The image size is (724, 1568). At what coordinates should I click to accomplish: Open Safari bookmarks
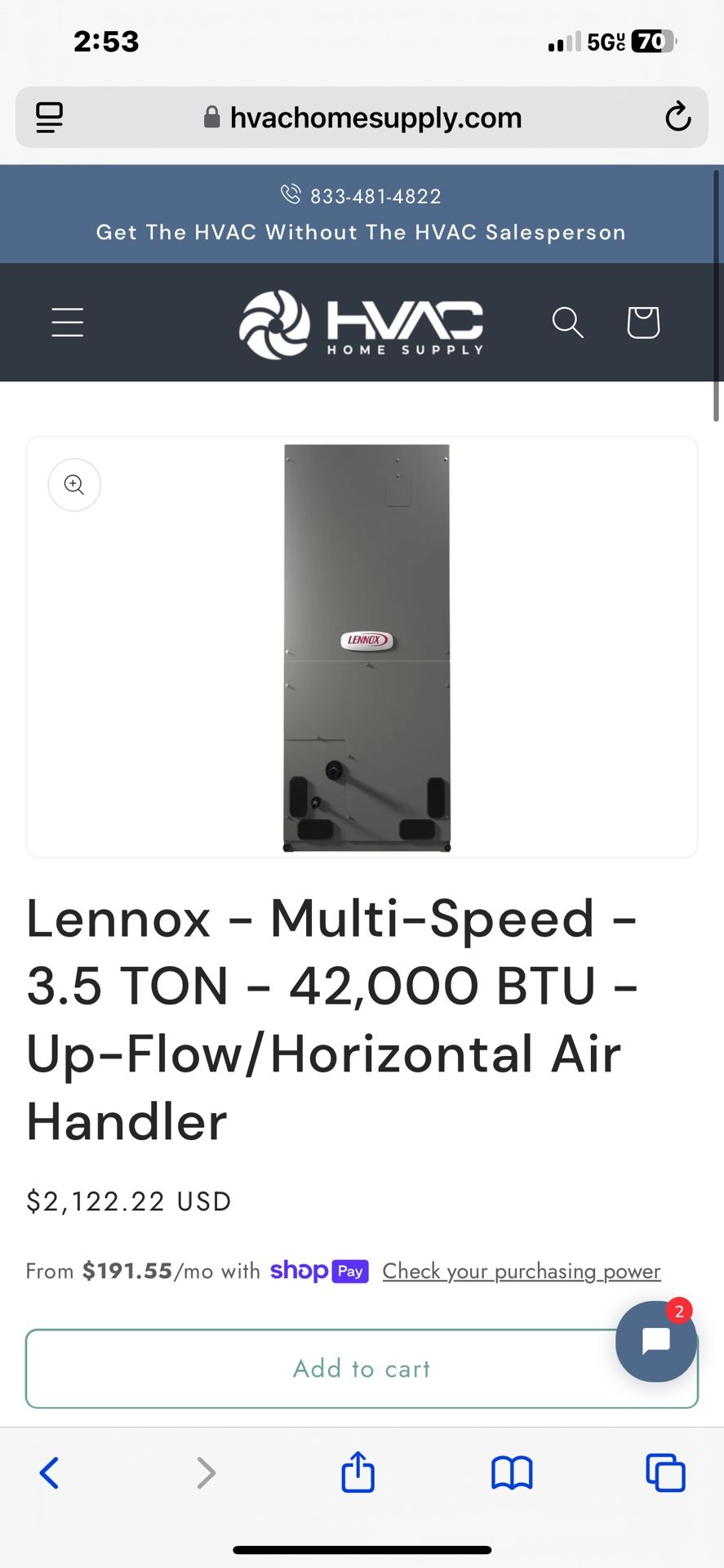pyautogui.click(x=512, y=1473)
